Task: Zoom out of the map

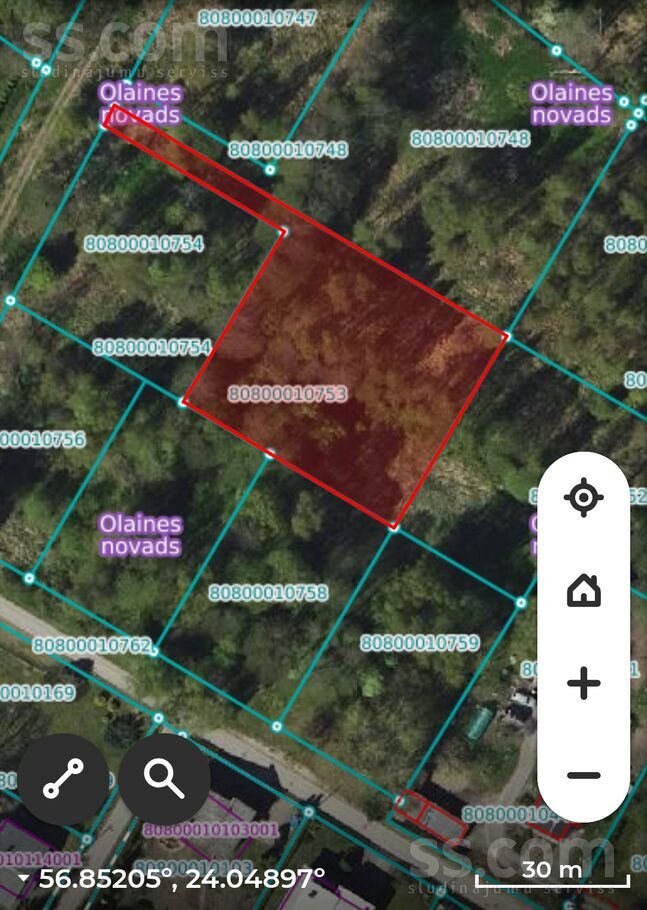Action: tap(584, 775)
